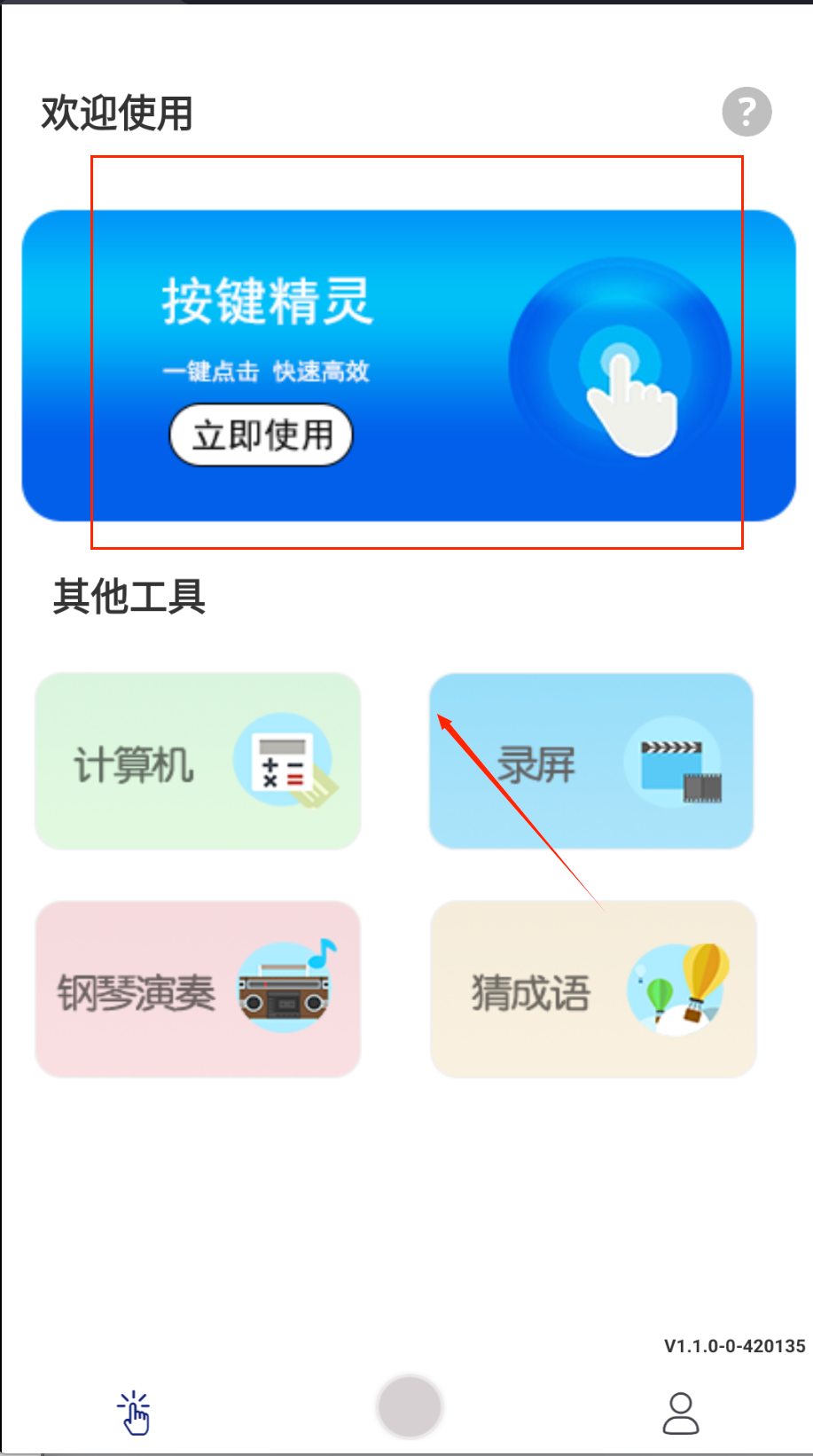Viewport: 813px width, 1456px height.
Task: Launch the 录屏 screen recording tool
Action: 591,761
